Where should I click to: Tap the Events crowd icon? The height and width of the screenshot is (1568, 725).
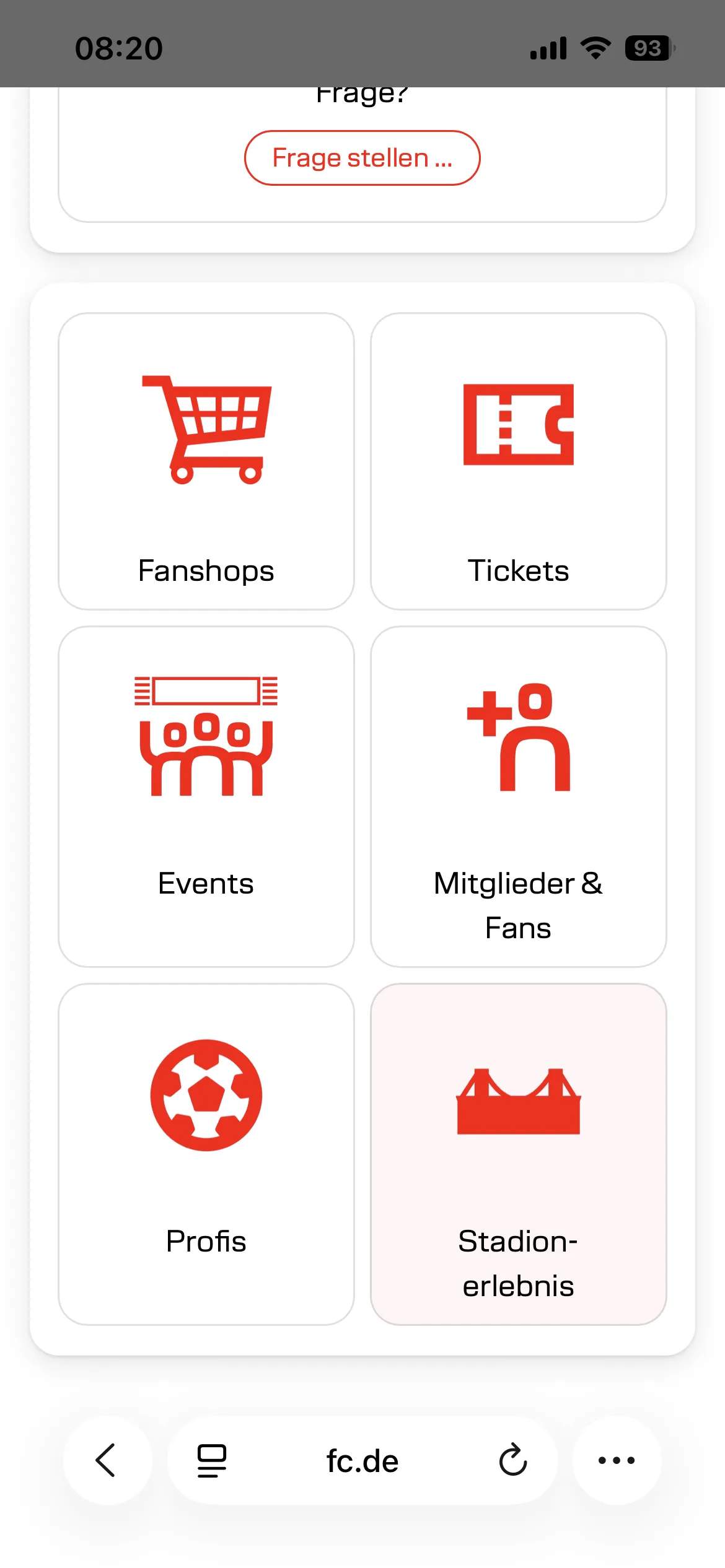pyautogui.click(x=205, y=737)
